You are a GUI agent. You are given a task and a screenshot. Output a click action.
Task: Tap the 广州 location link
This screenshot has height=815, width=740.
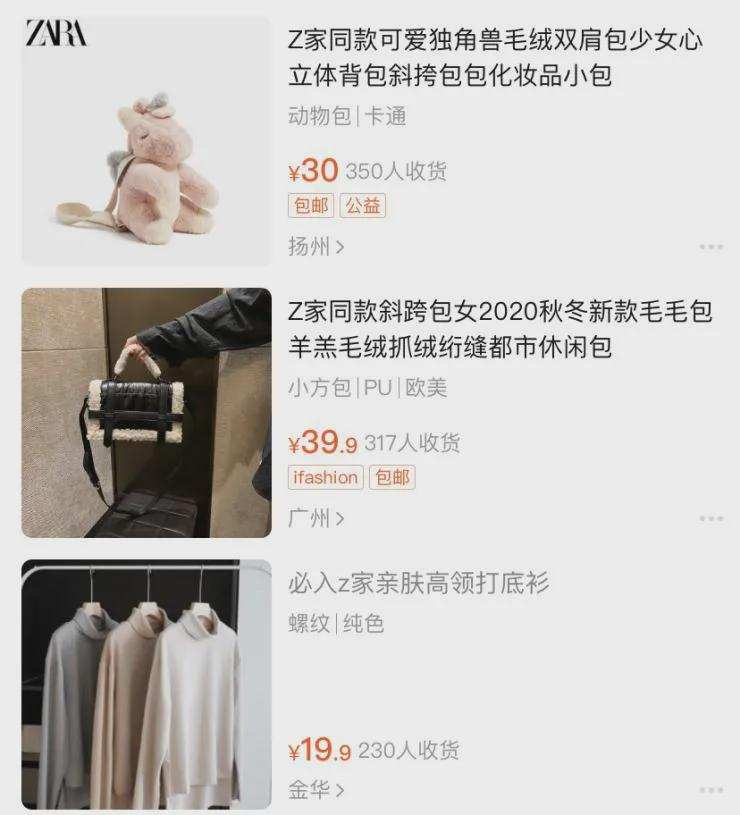coord(316,518)
